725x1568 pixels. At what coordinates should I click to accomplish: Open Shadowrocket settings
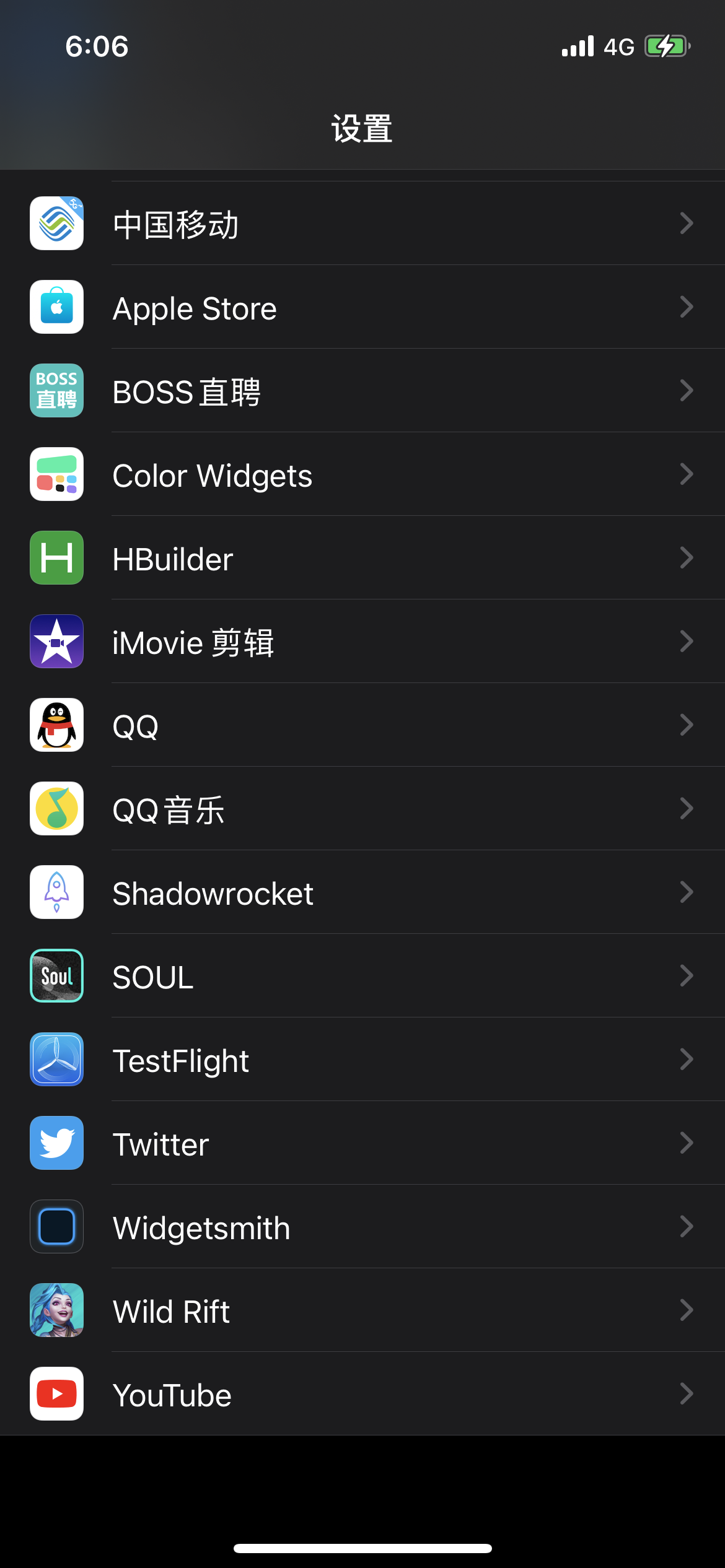coord(362,892)
